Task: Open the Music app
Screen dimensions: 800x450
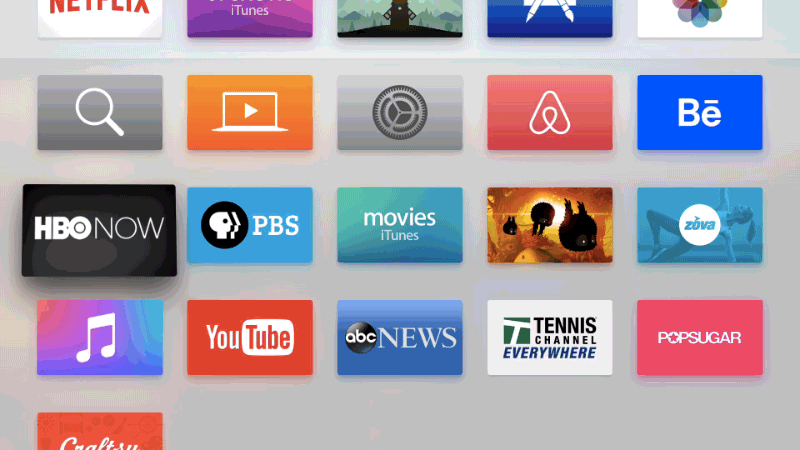Action: click(x=100, y=337)
